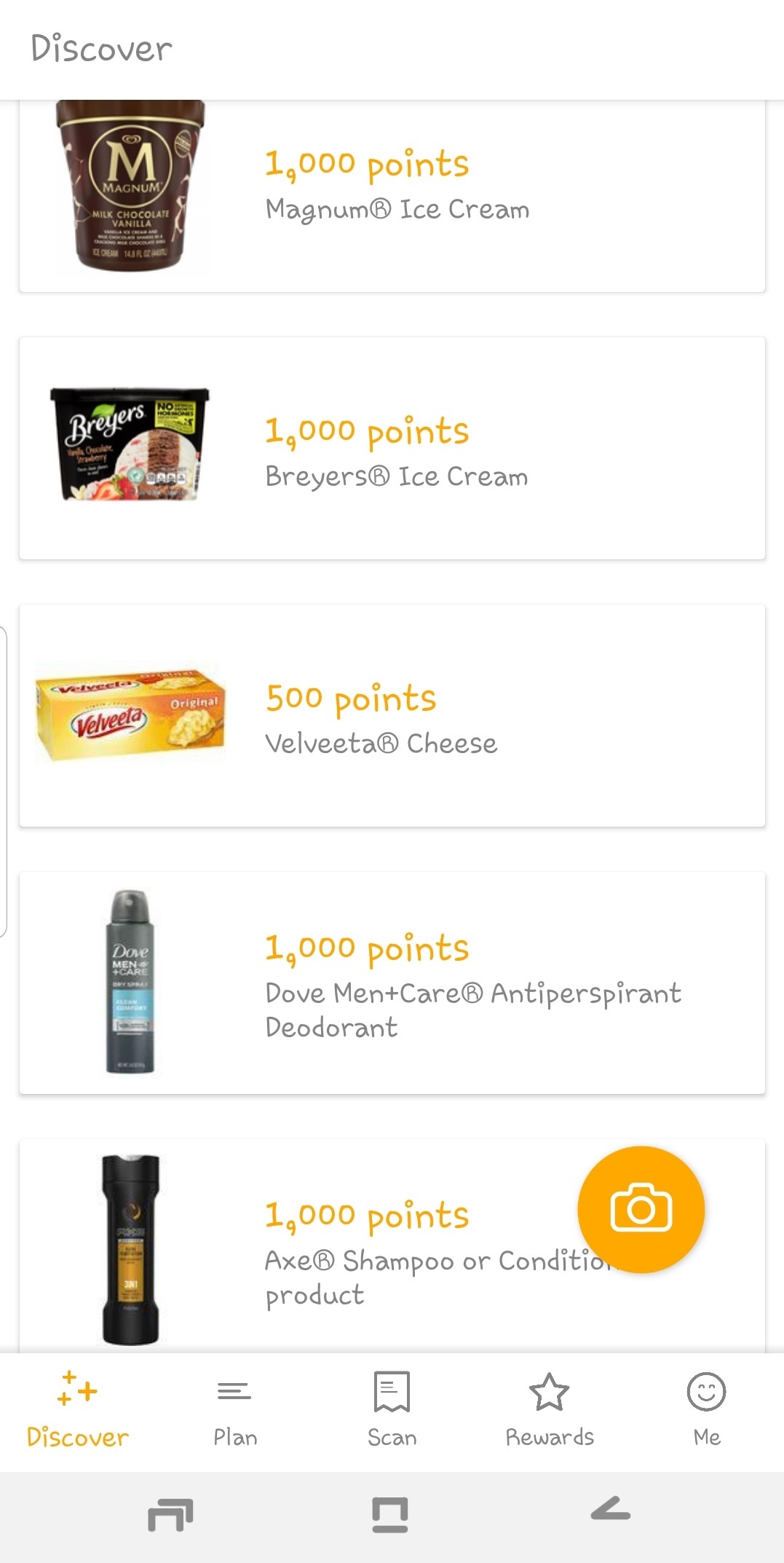Switch to the Discover tab
The height and width of the screenshot is (1563, 784).
click(78, 1410)
